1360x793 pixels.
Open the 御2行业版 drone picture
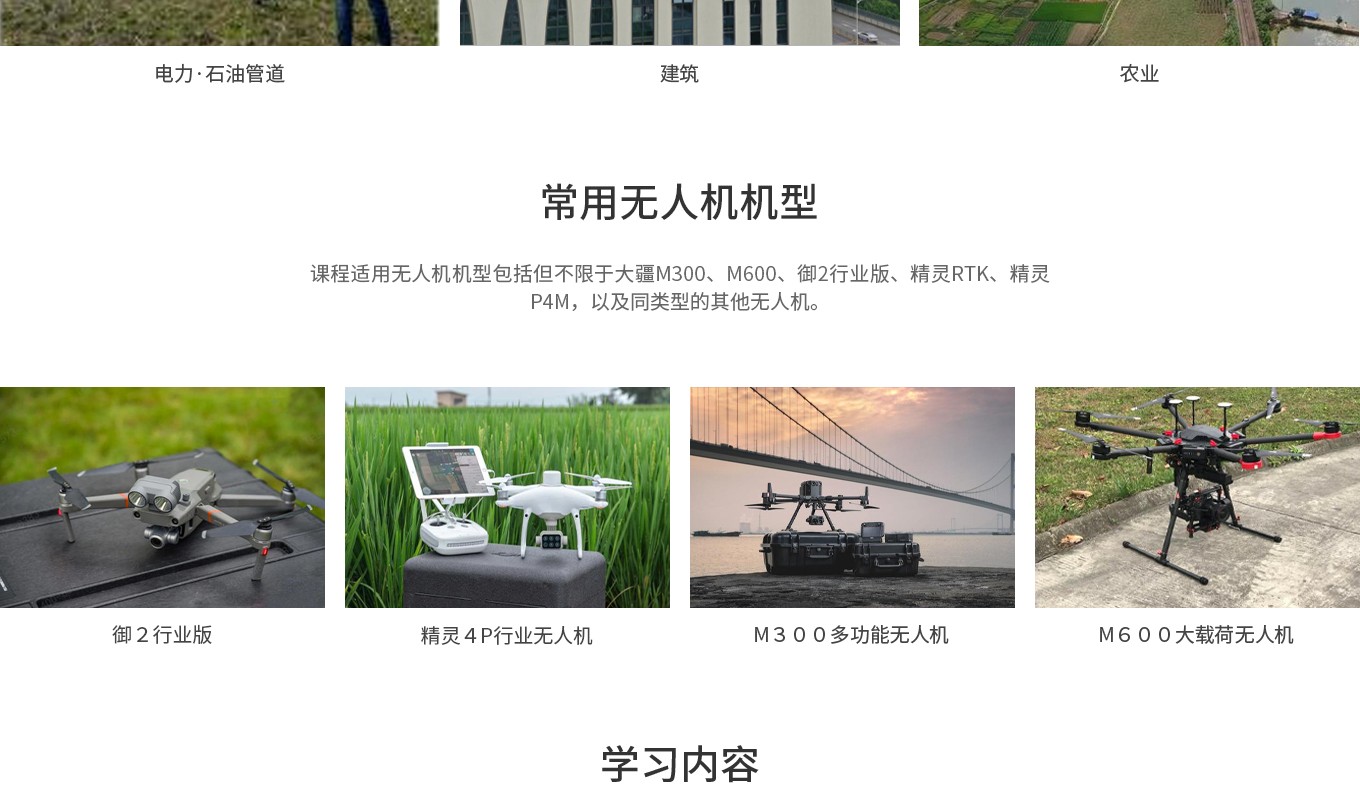[x=162, y=497]
